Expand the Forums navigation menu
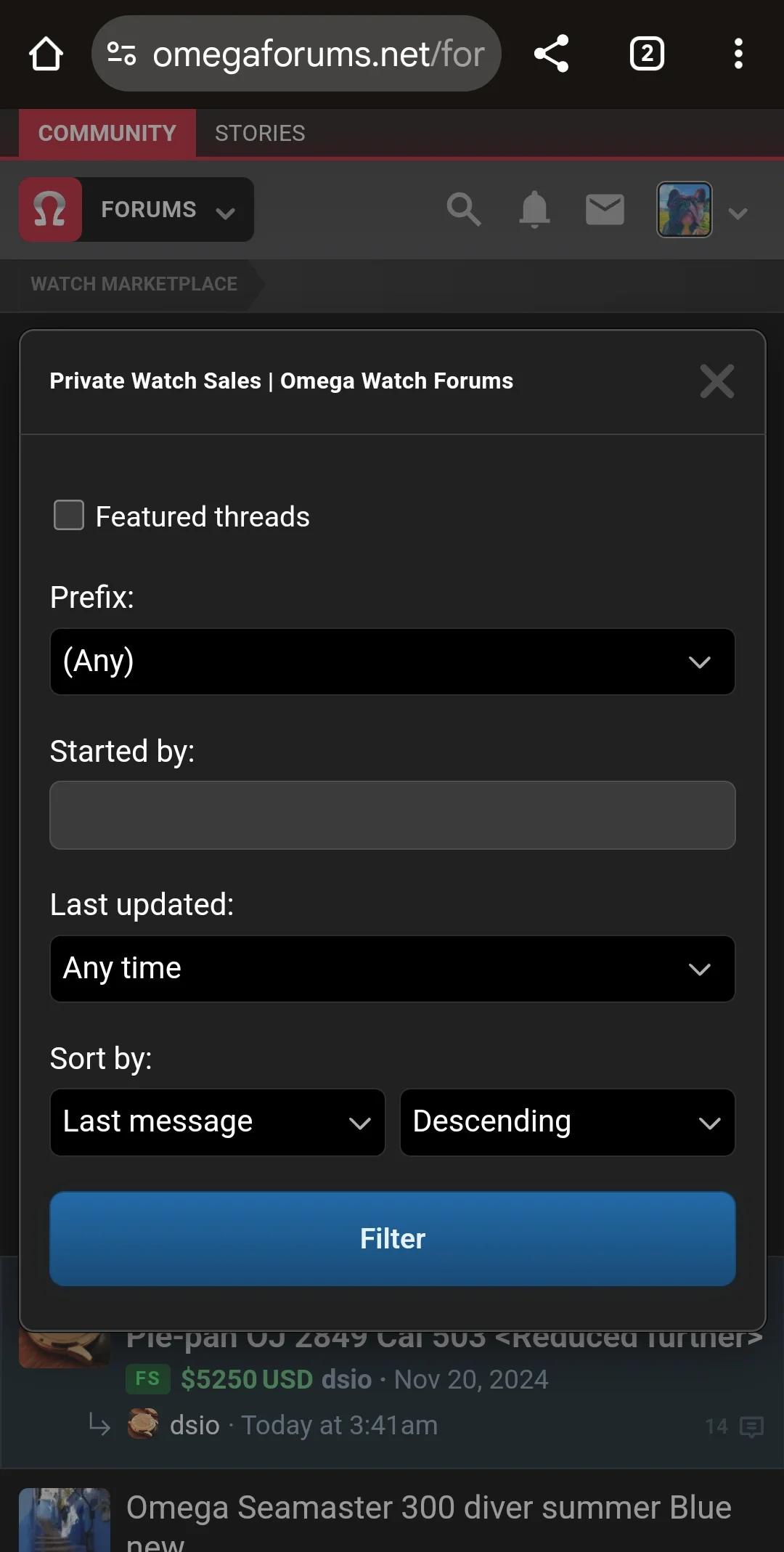The height and width of the screenshot is (1552, 784). point(167,210)
